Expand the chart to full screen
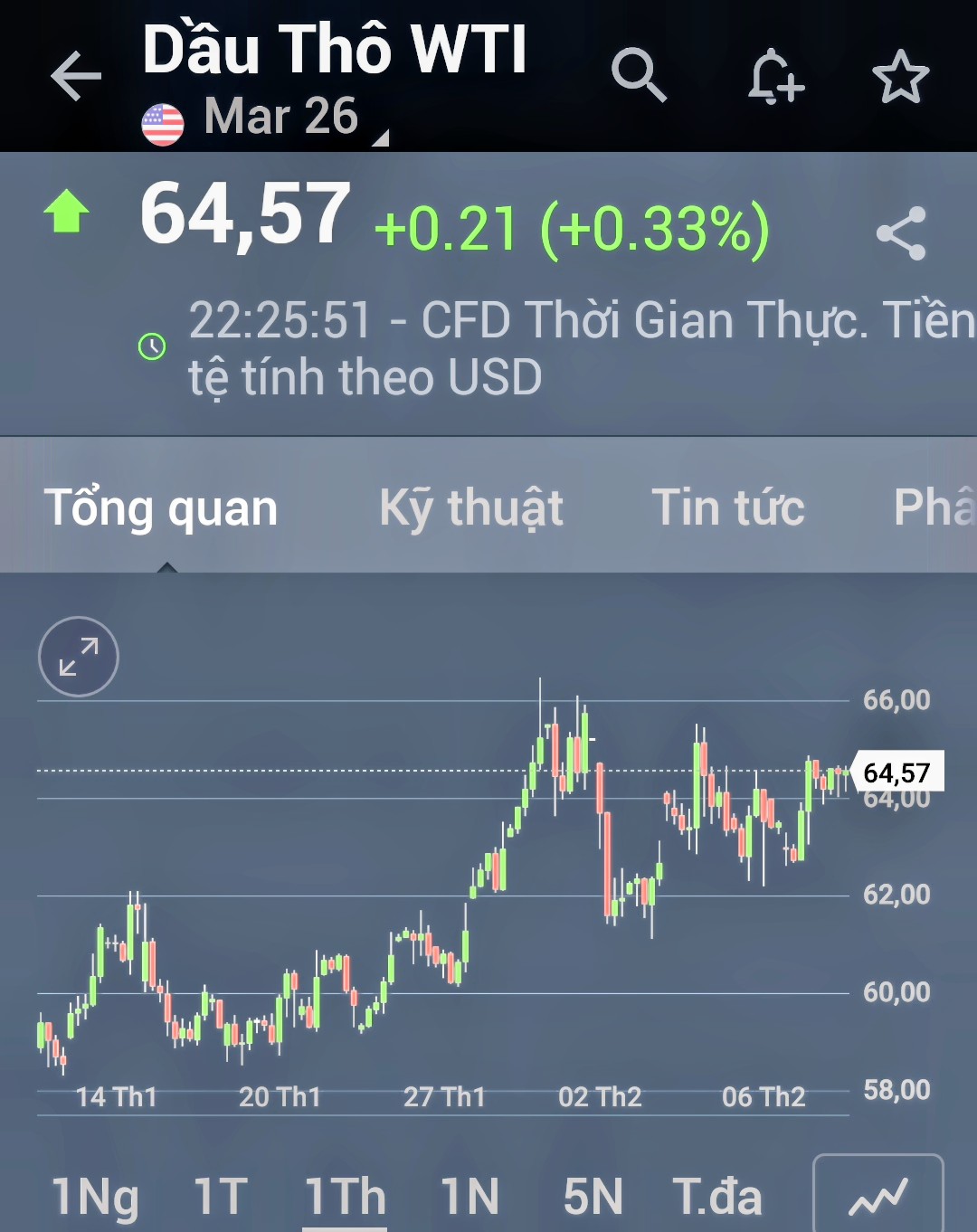This screenshot has height=1232, width=977. click(x=79, y=657)
